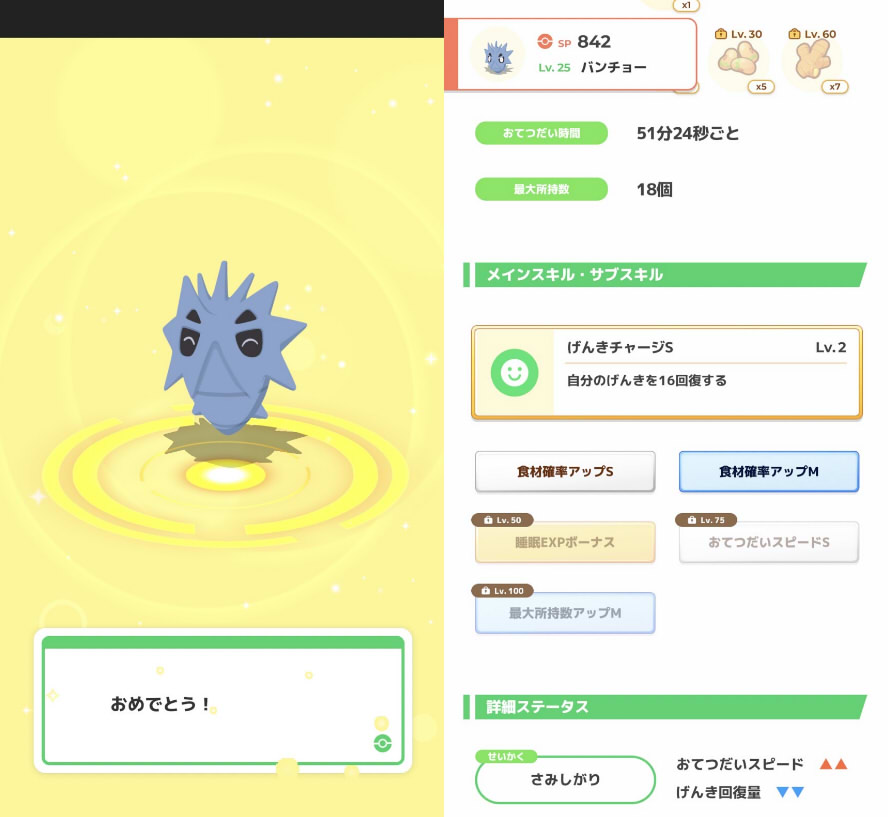Tap the 食材確率アップS sub skill
888x817 pixels.
[565, 472]
